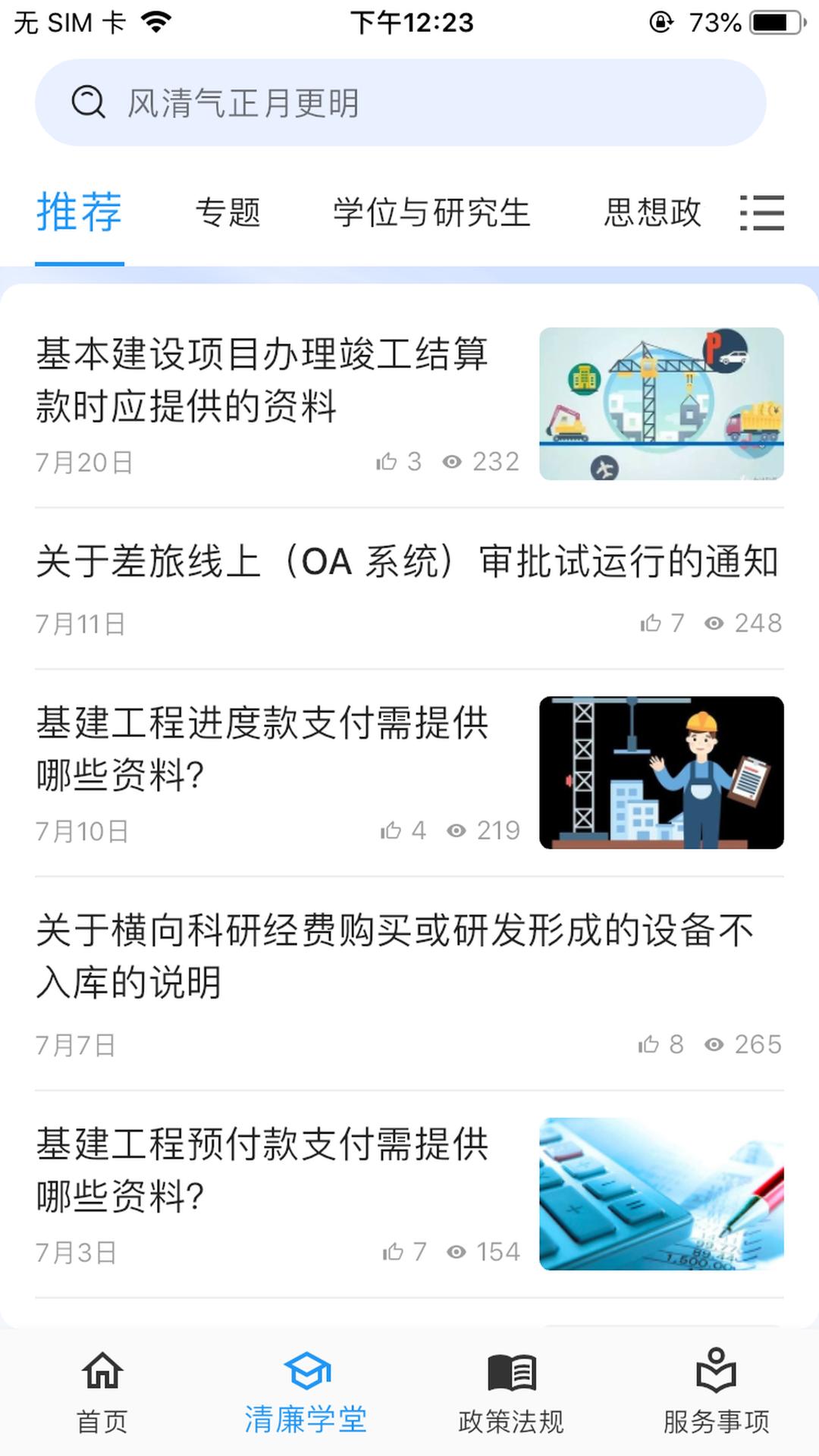This screenshot has height=1456, width=819.
Task: Toggle like on 差旅线上审批 notice
Action: point(651,622)
